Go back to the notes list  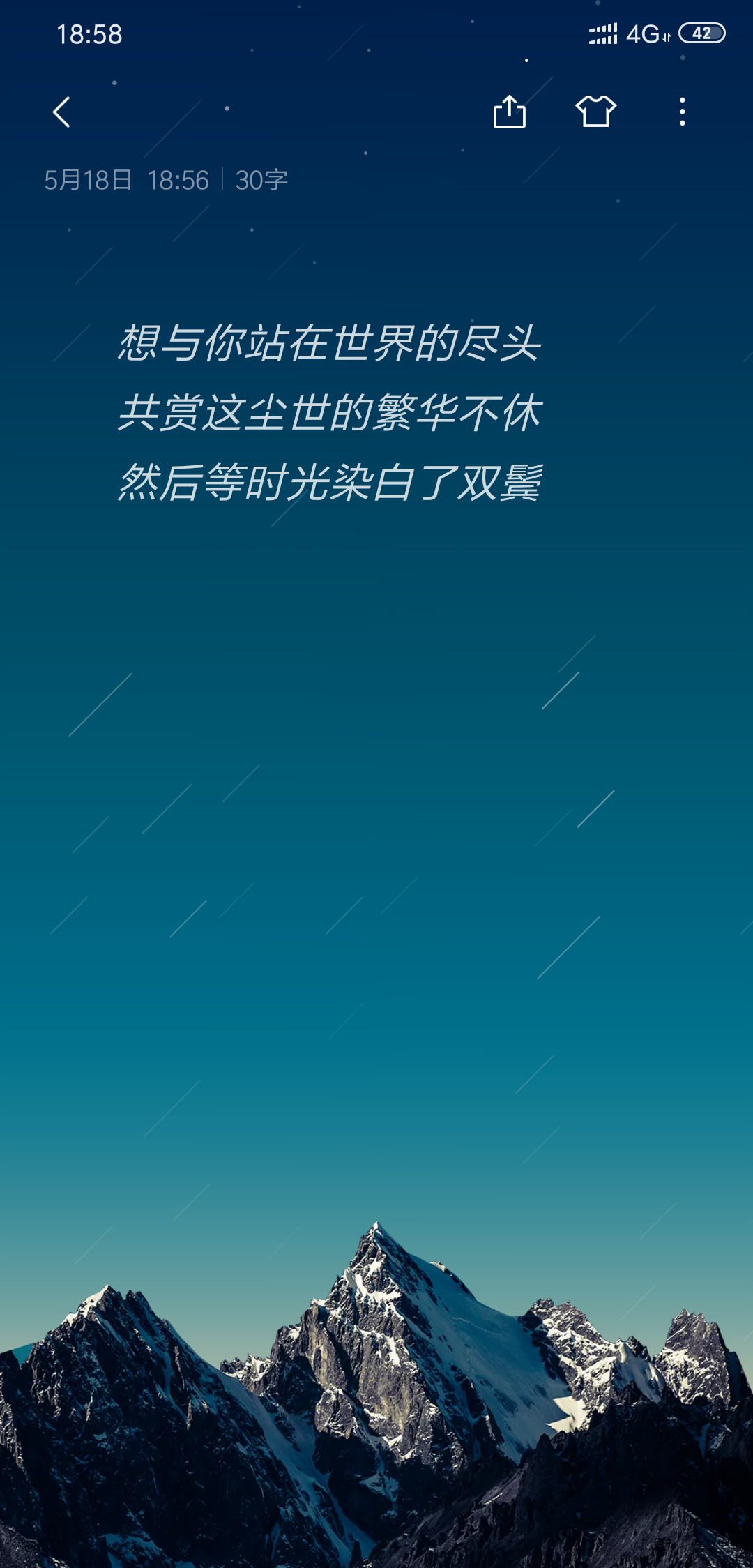[62, 112]
